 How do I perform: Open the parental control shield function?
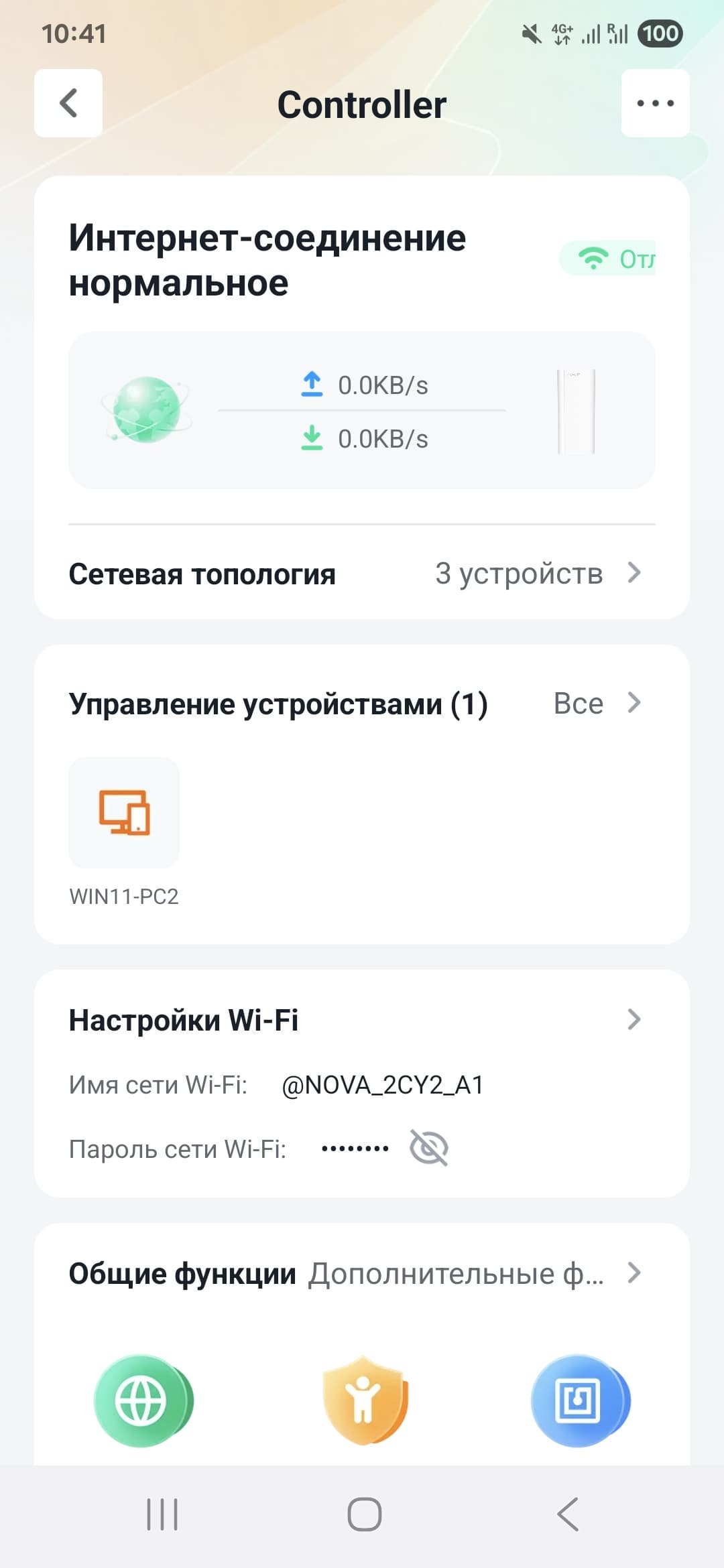pos(364,1400)
